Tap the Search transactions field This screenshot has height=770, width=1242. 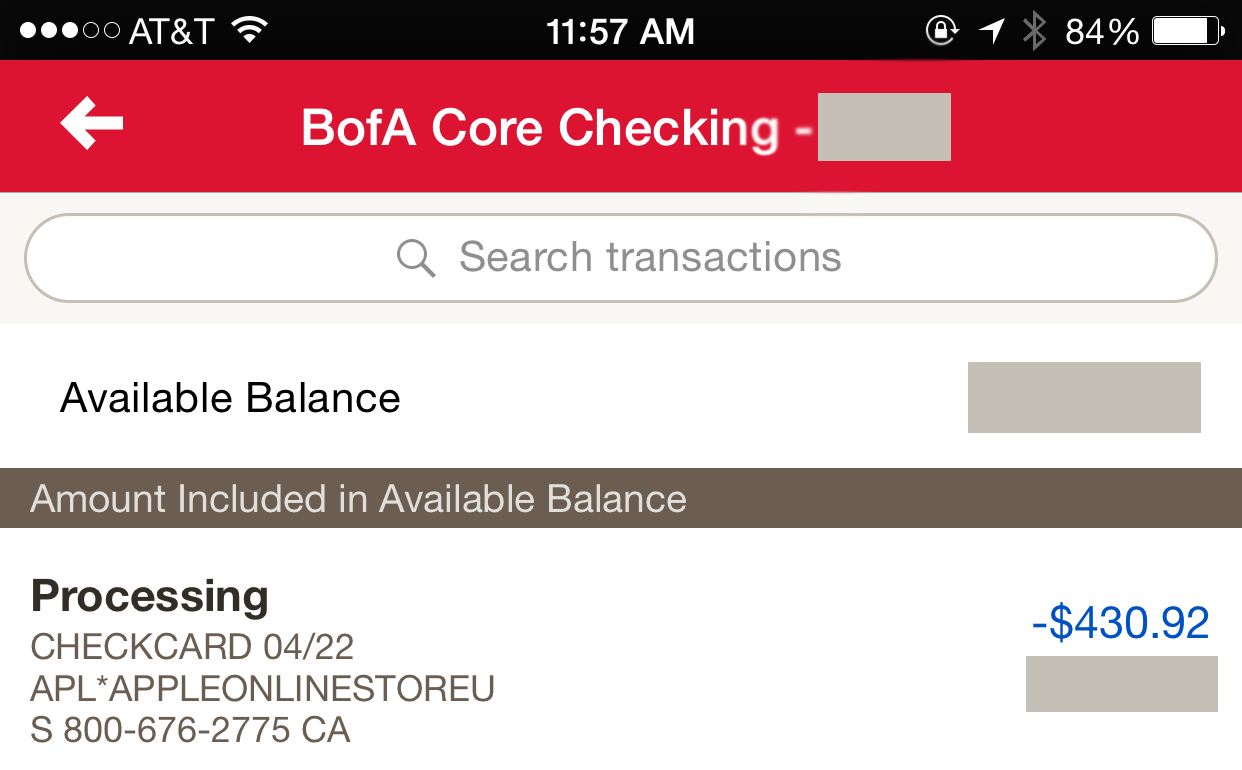[x=620, y=258]
